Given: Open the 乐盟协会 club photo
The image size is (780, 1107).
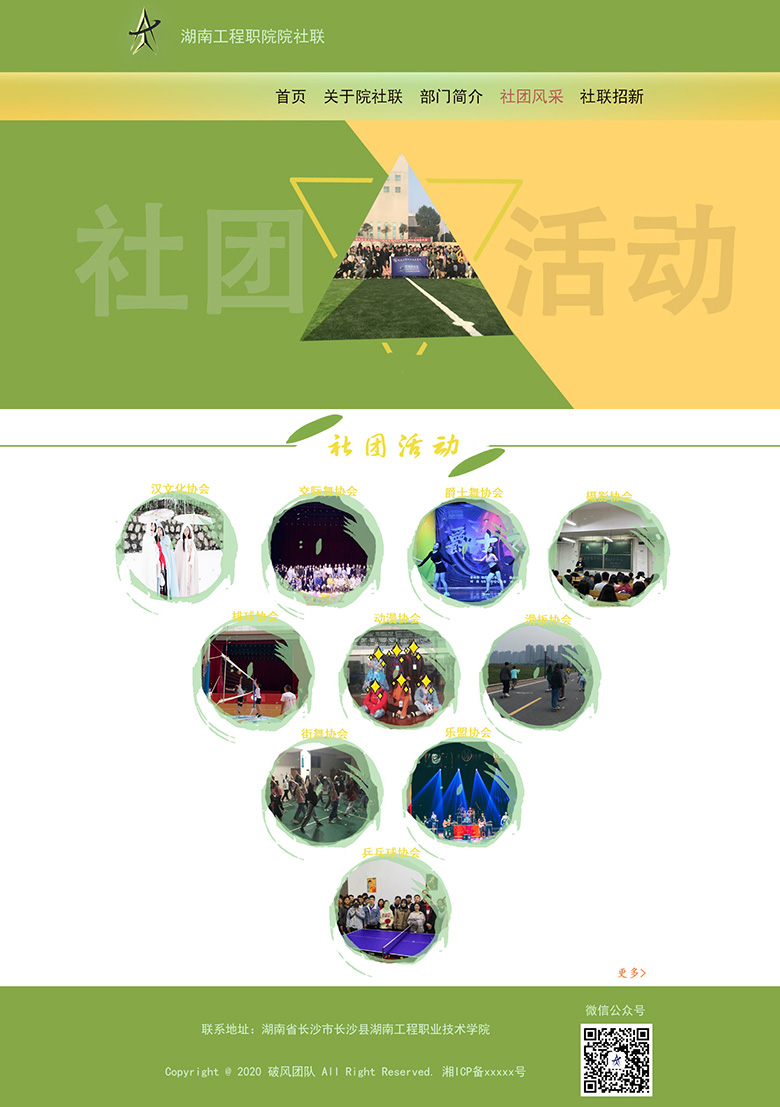Looking at the screenshot, I should coord(465,792).
